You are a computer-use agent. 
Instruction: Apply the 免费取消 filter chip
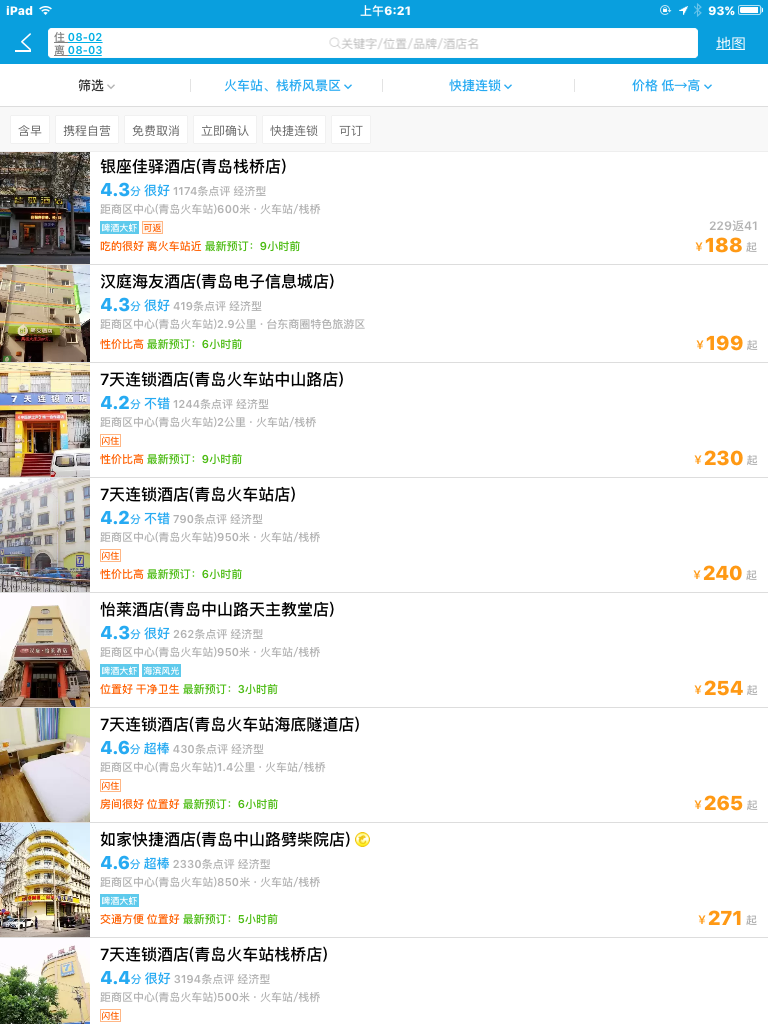155,130
